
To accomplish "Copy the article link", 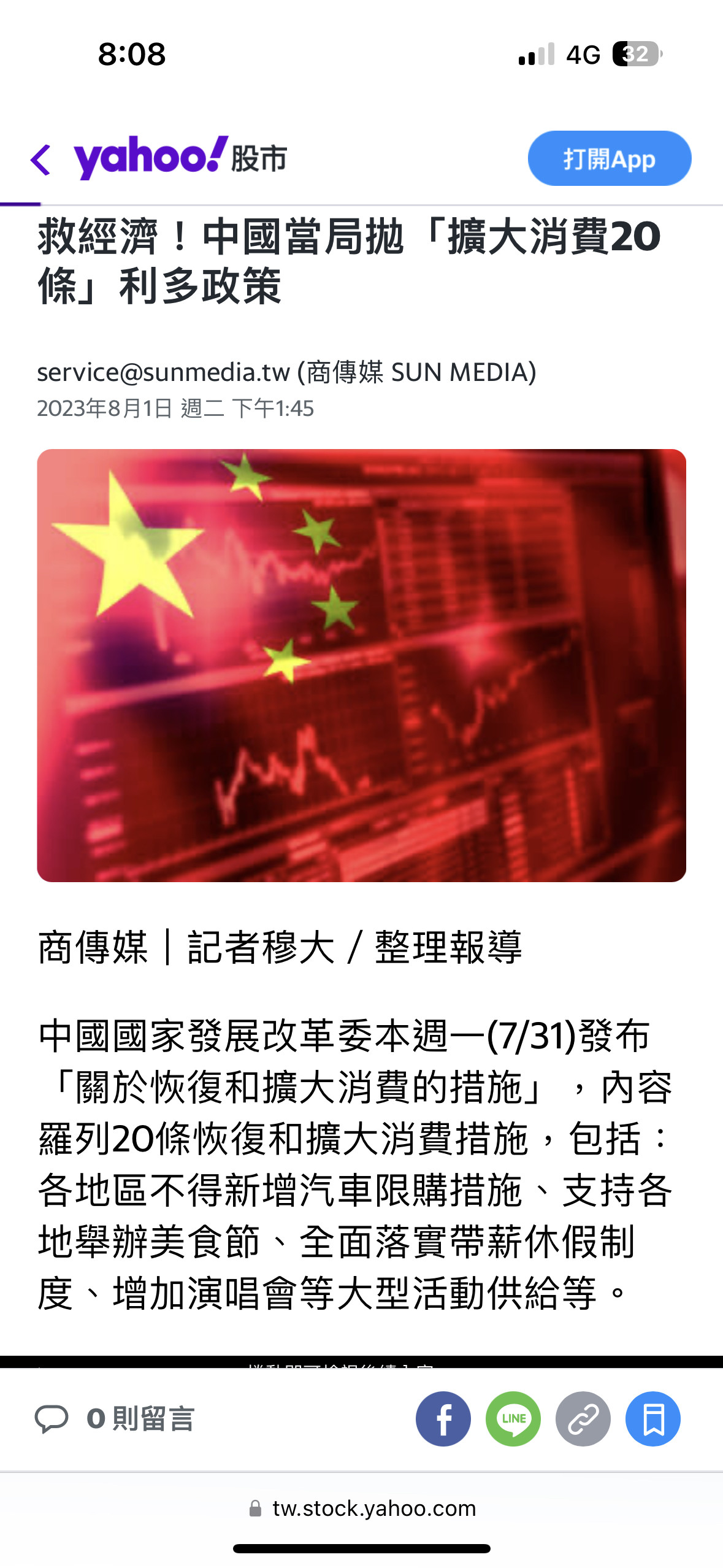I will [x=583, y=1418].
